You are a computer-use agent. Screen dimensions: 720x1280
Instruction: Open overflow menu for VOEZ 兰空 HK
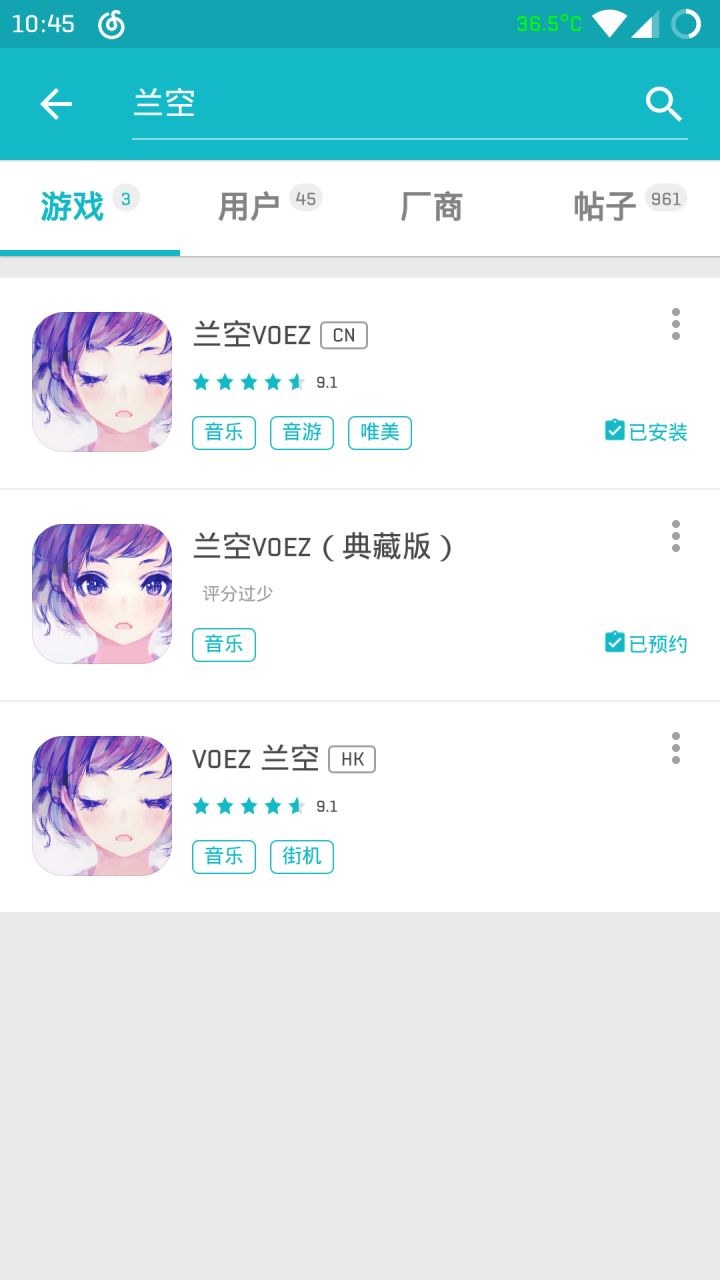point(676,748)
